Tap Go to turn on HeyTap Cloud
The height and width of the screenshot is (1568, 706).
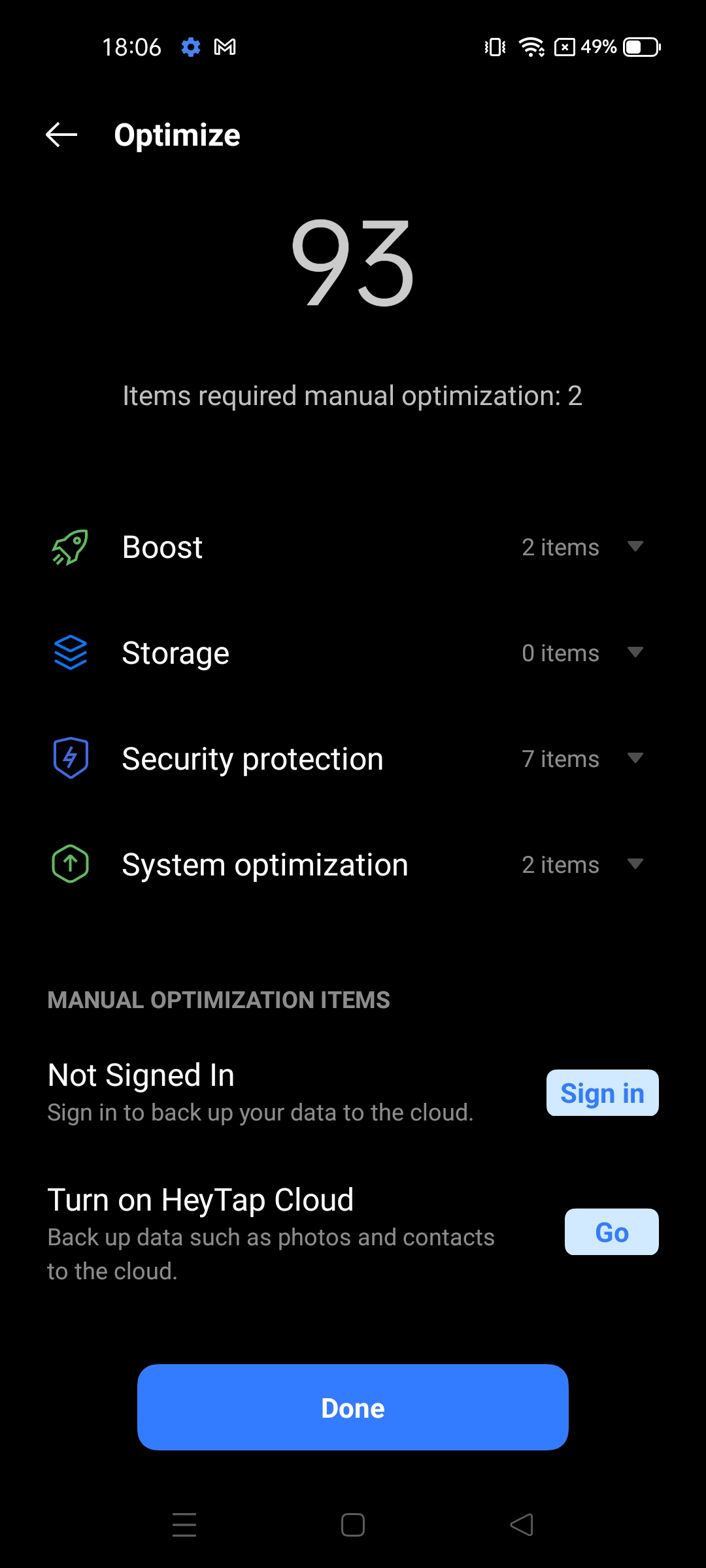611,1232
